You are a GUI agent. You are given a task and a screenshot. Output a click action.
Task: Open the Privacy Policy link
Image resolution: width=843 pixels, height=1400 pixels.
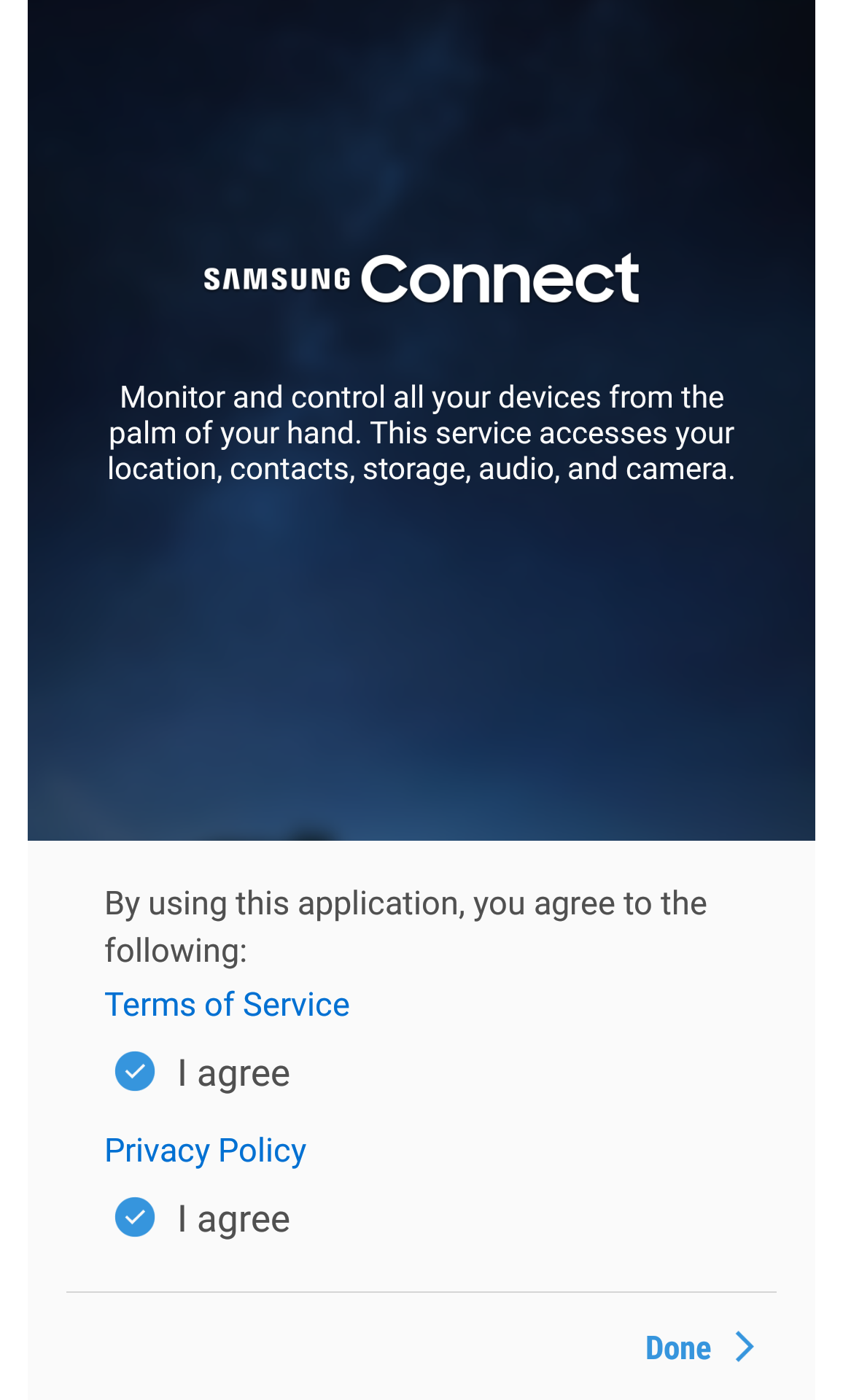pos(205,1151)
